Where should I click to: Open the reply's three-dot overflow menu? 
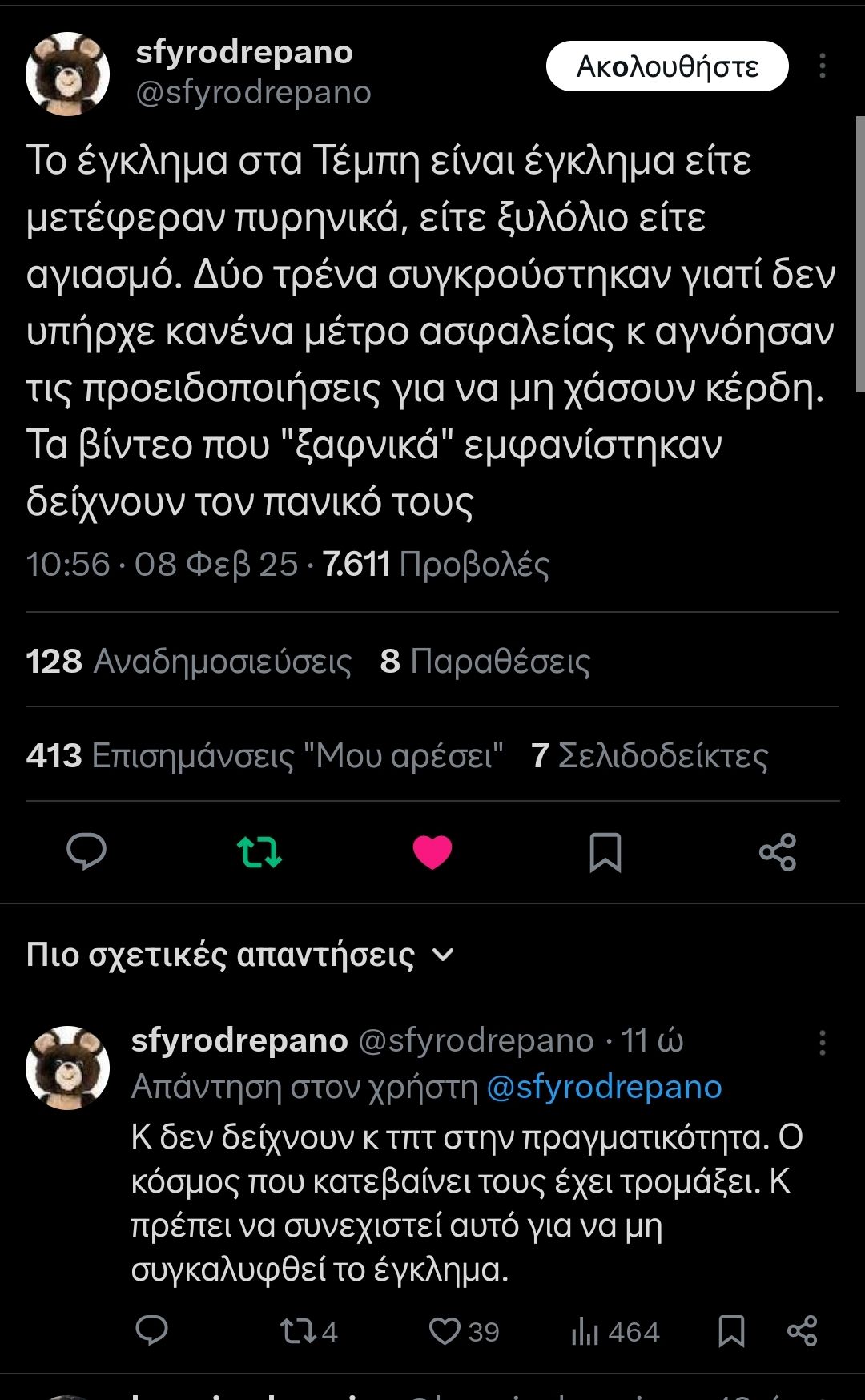tap(822, 1043)
